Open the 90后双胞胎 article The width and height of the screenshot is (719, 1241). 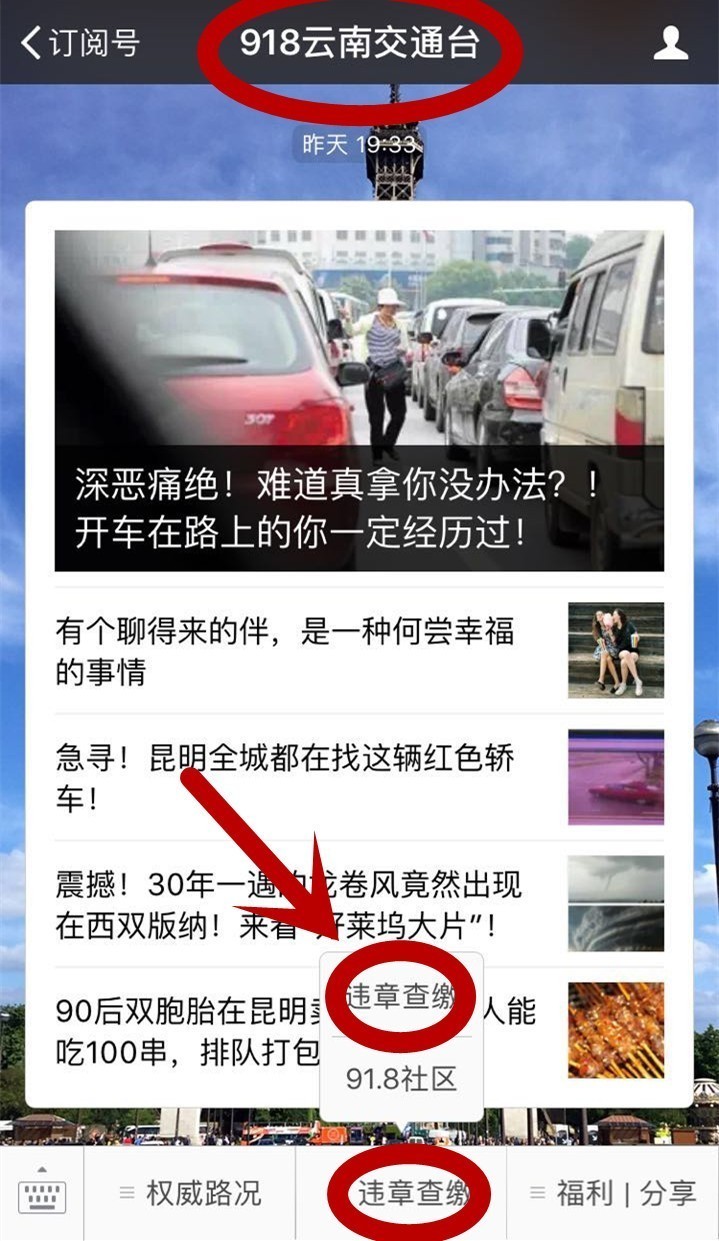(x=180, y=1031)
